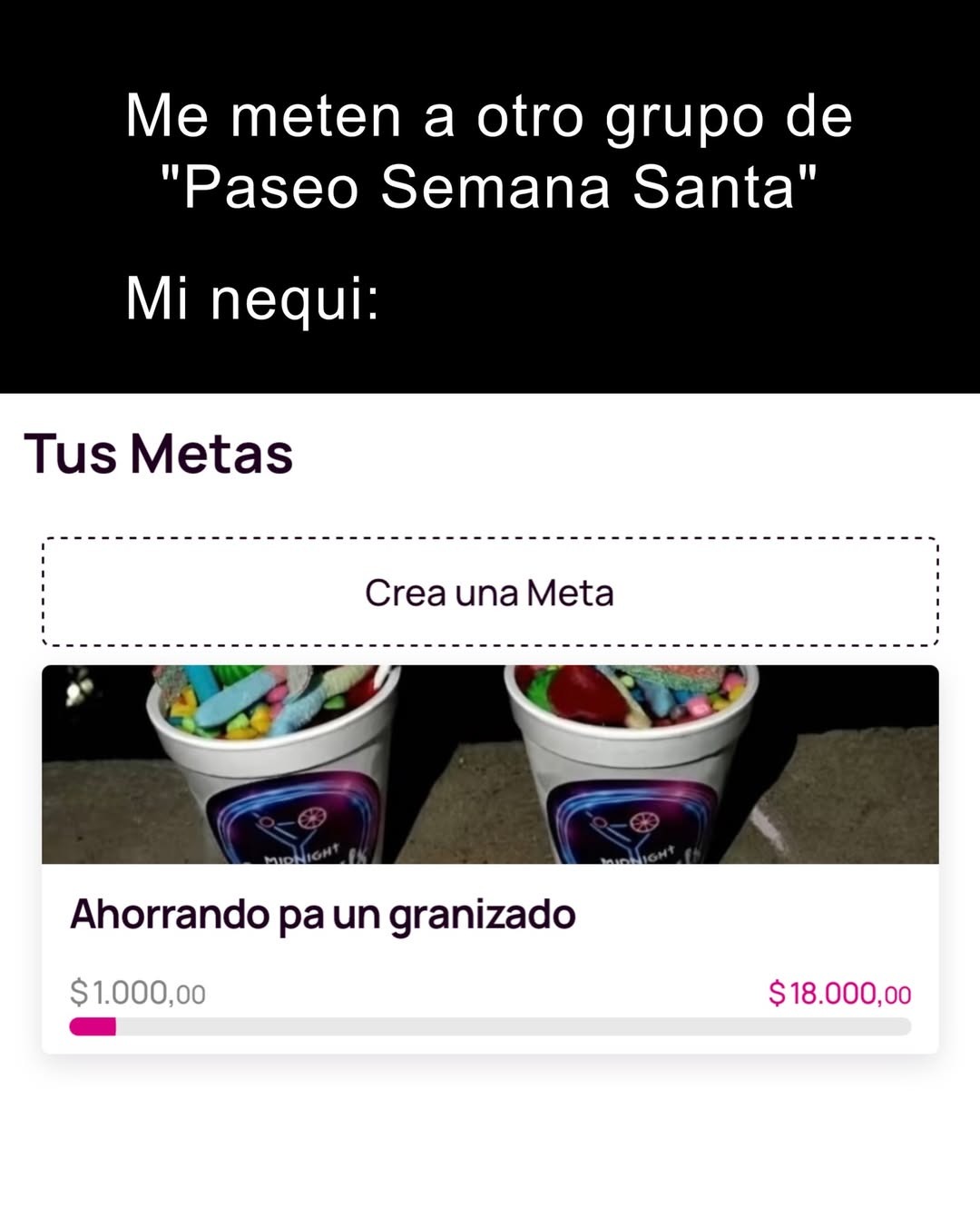Screen dimensions: 980x1226
Task: Click the pink progress indicator segment
Action: pyautogui.click(x=91, y=1027)
